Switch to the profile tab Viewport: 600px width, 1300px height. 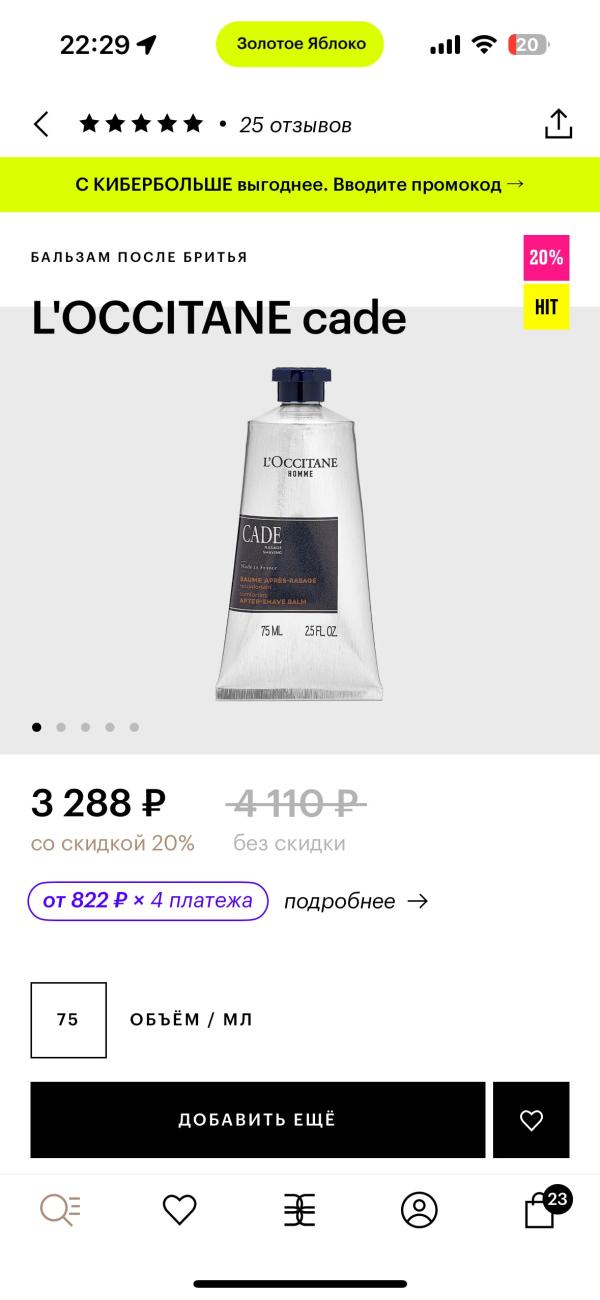[x=419, y=1210]
